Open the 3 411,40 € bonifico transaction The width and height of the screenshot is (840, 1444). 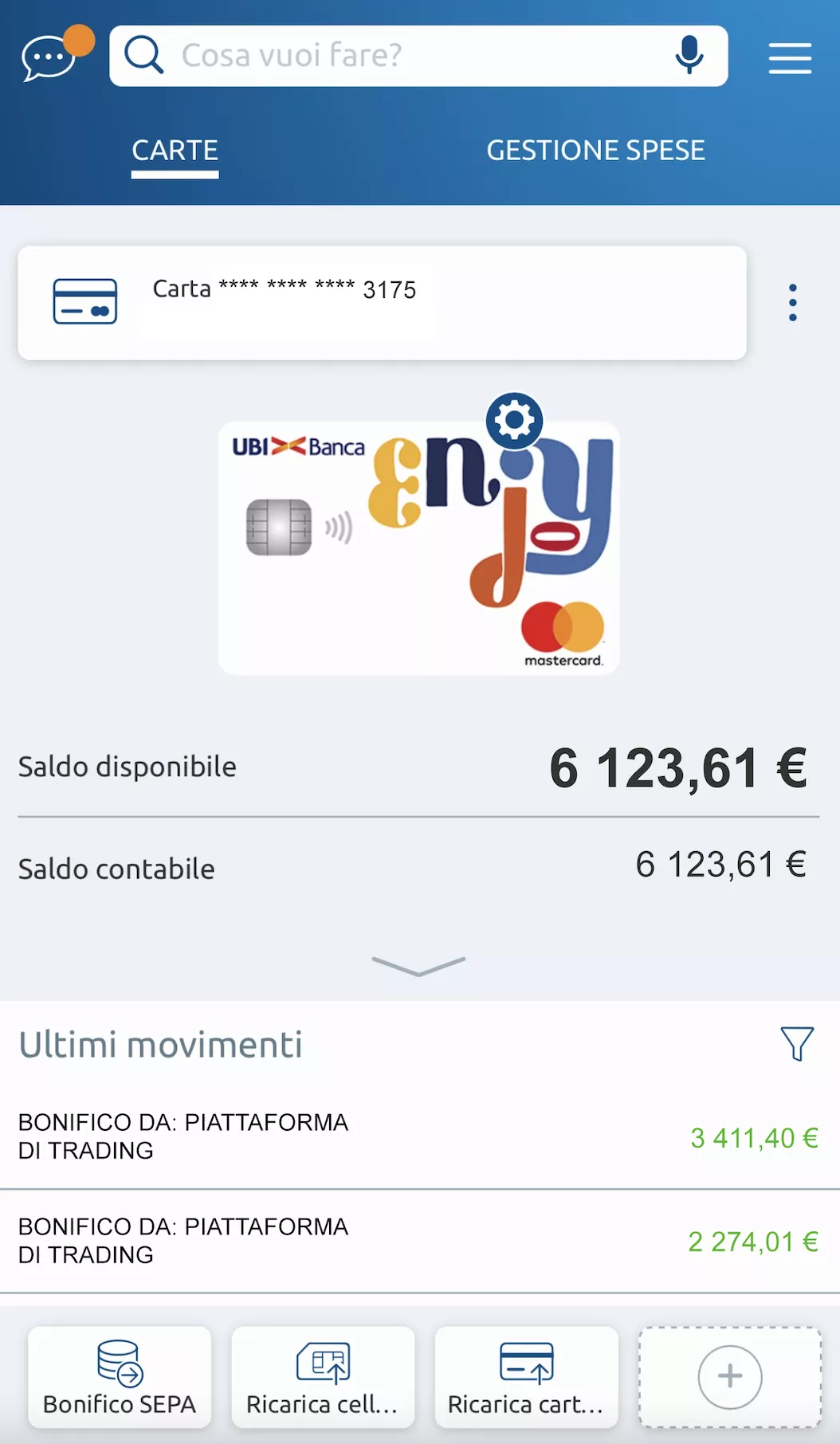click(x=418, y=1137)
